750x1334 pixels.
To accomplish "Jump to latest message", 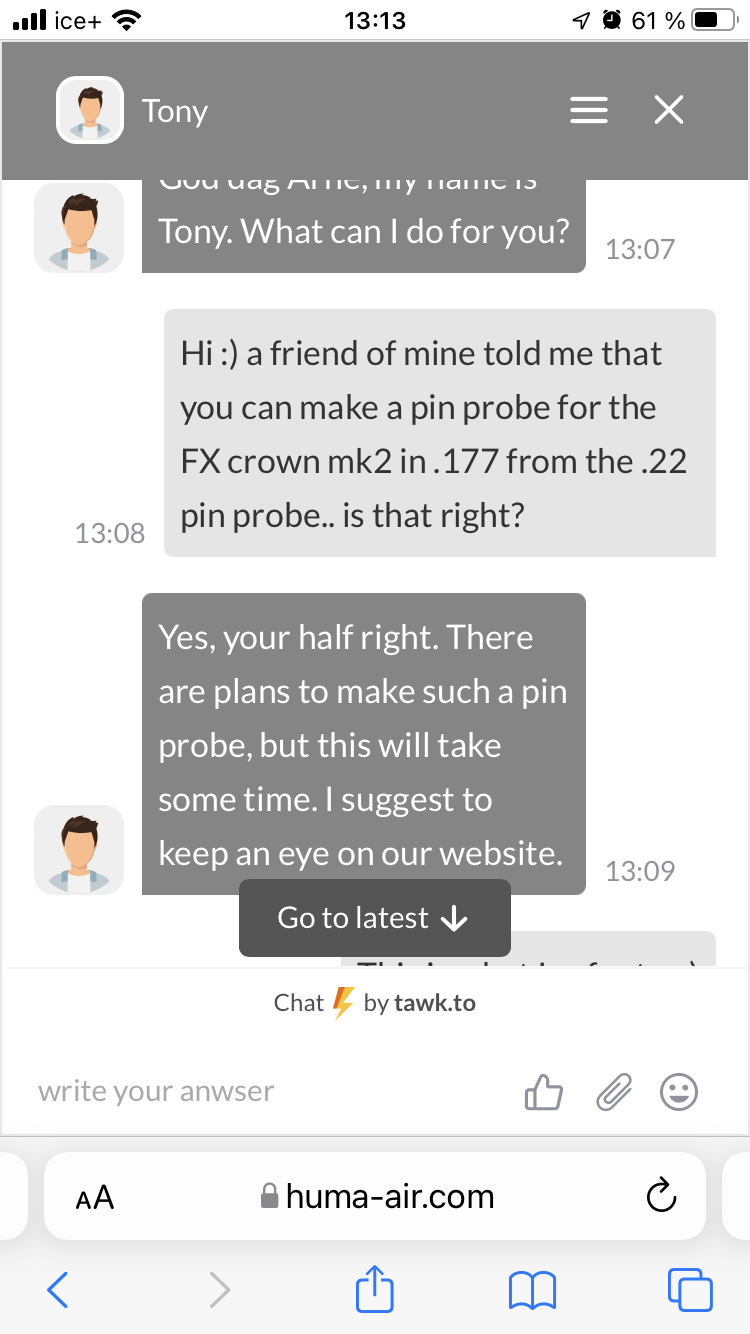I will [374, 918].
